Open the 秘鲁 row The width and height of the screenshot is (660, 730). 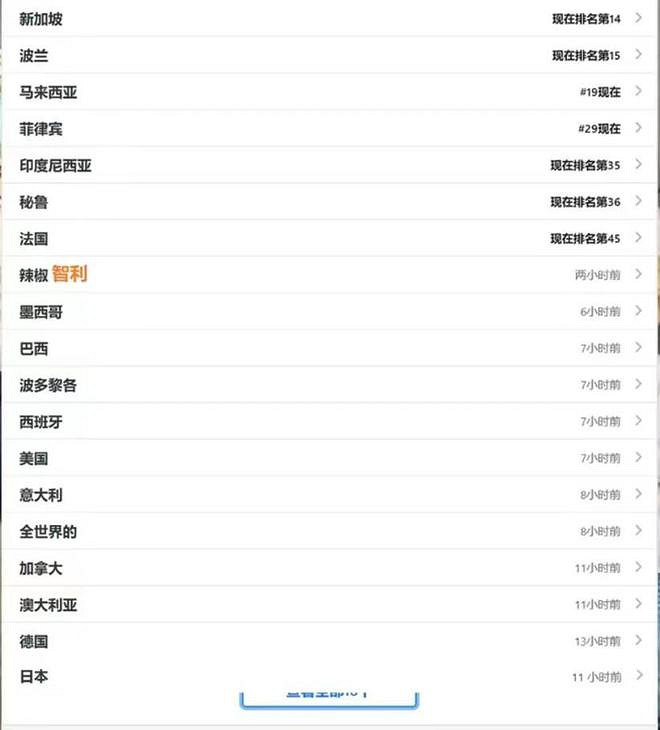pos(330,202)
